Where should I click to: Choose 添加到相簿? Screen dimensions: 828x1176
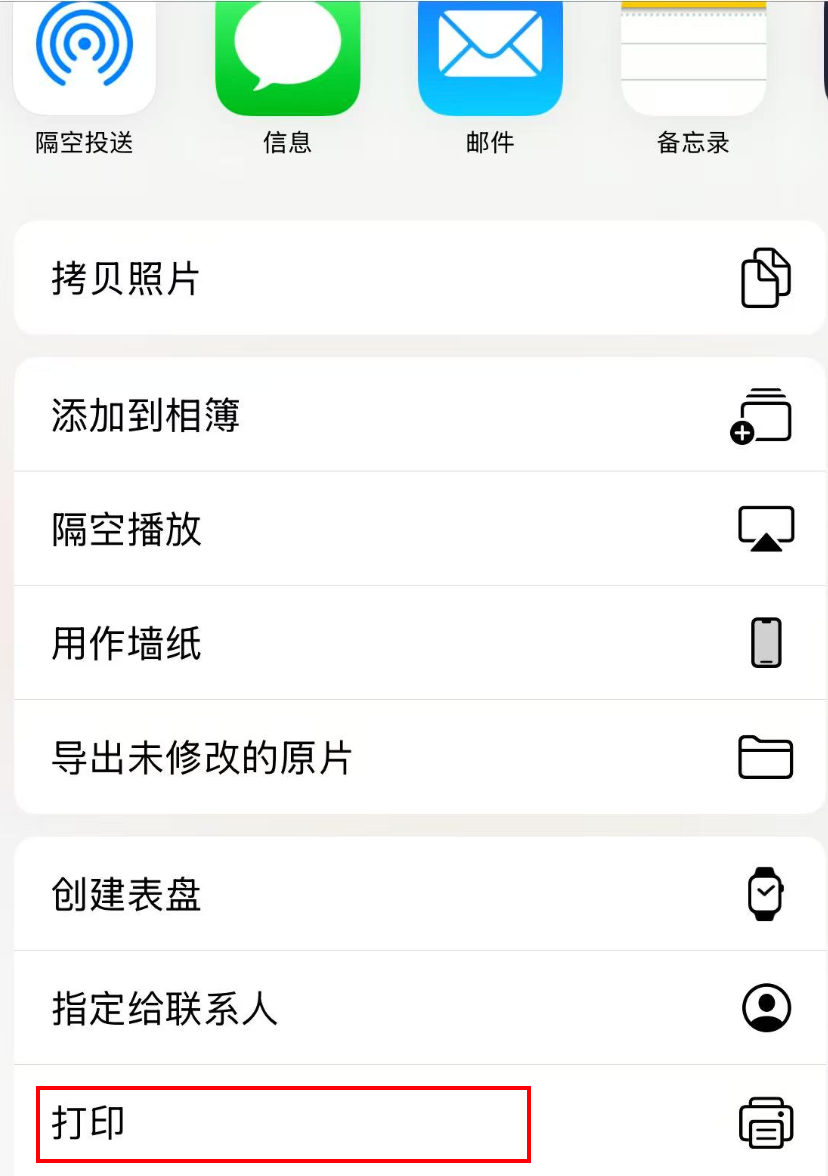[x=414, y=415]
